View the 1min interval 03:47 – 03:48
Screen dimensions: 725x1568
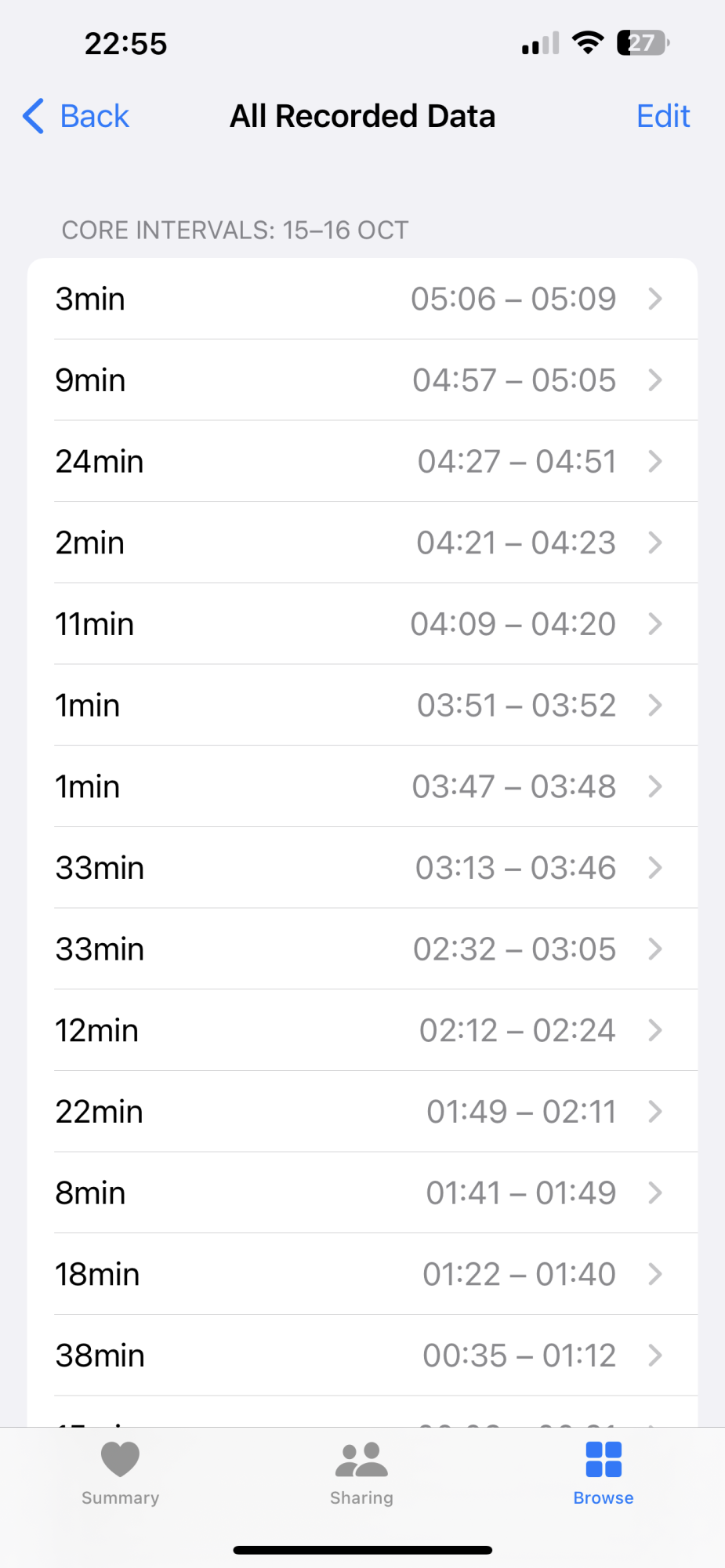(362, 786)
